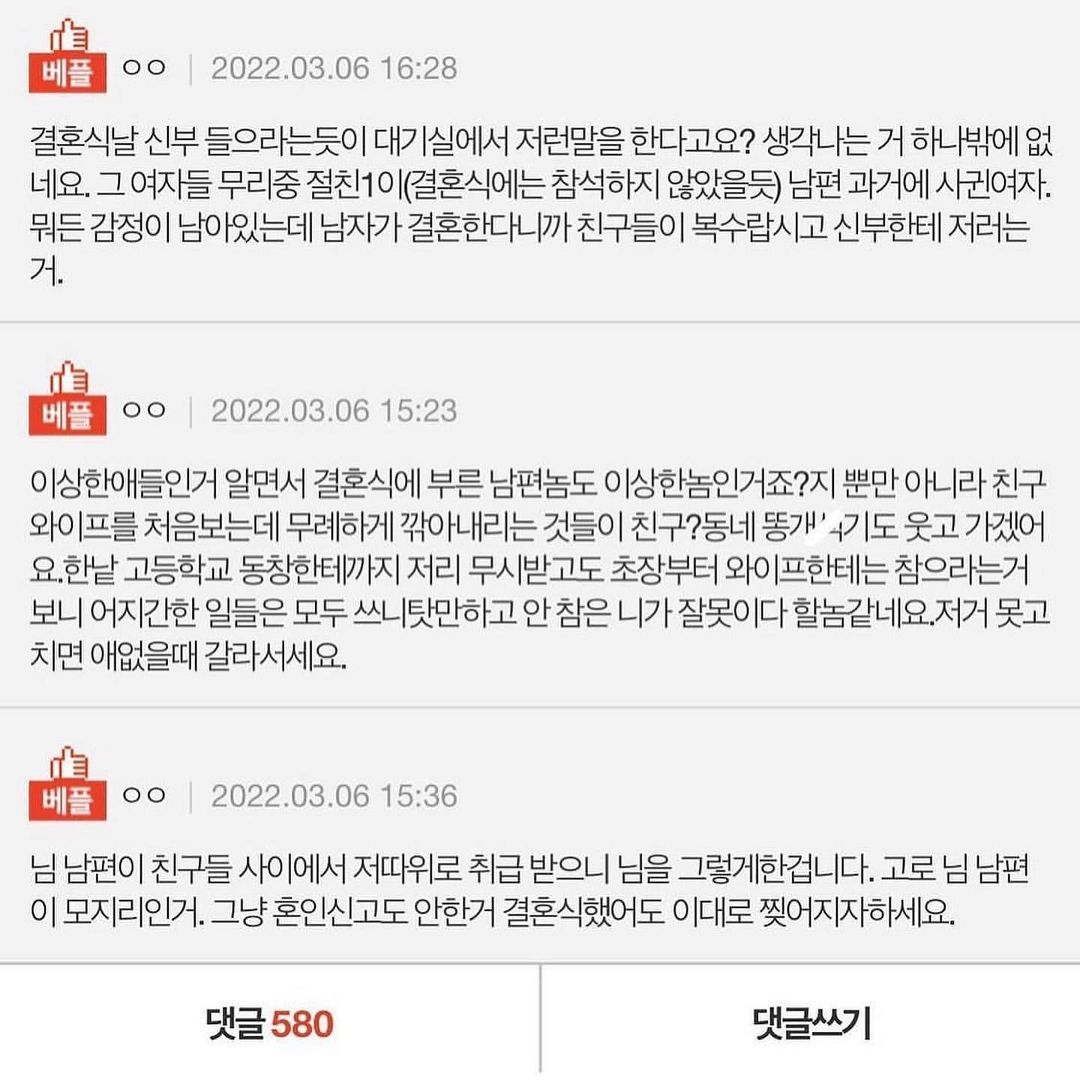Tap 댓글쓰기 to write a comment

click(x=811, y=1023)
